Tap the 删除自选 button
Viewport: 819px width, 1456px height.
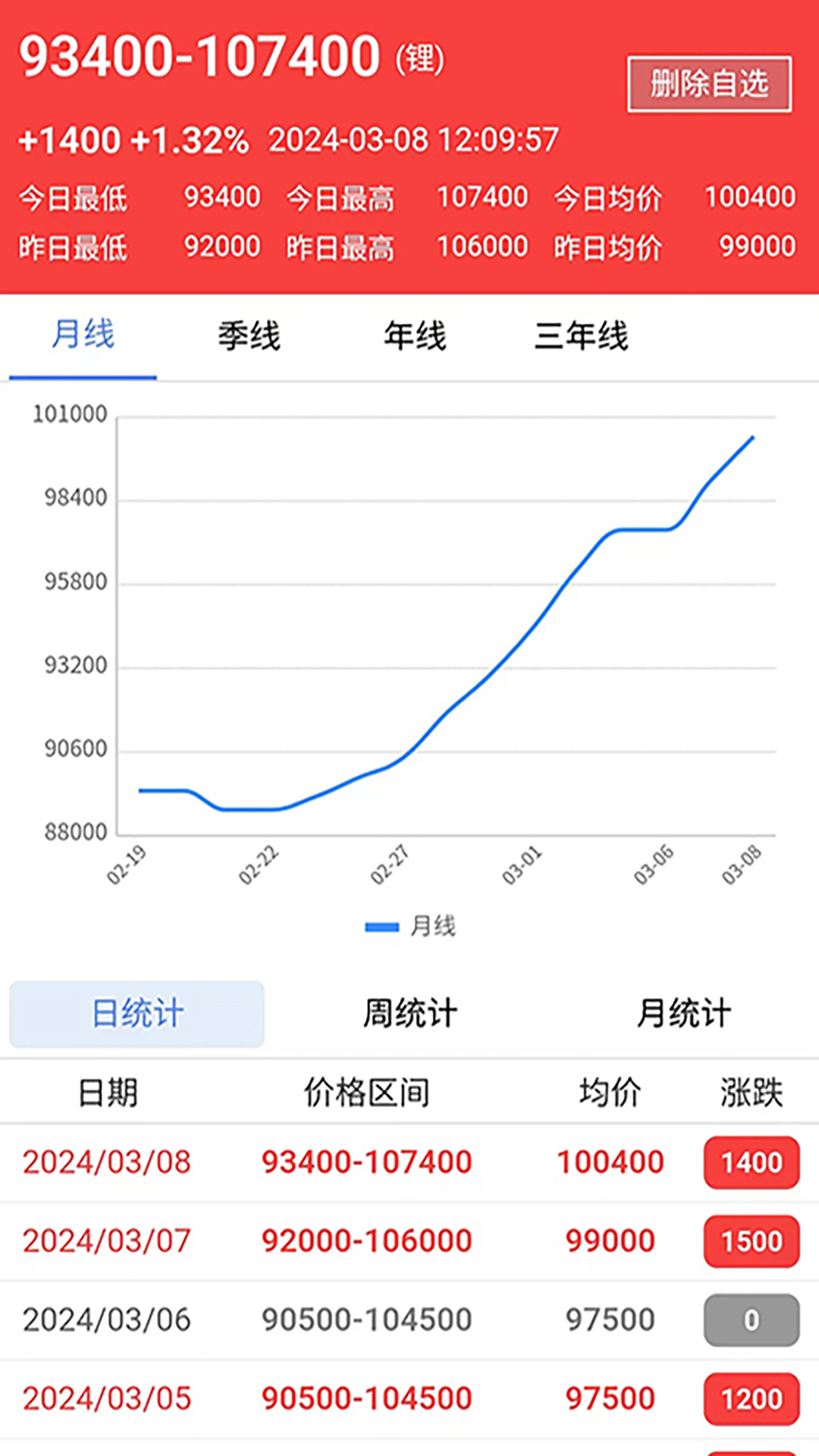pyautogui.click(x=709, y=83)
